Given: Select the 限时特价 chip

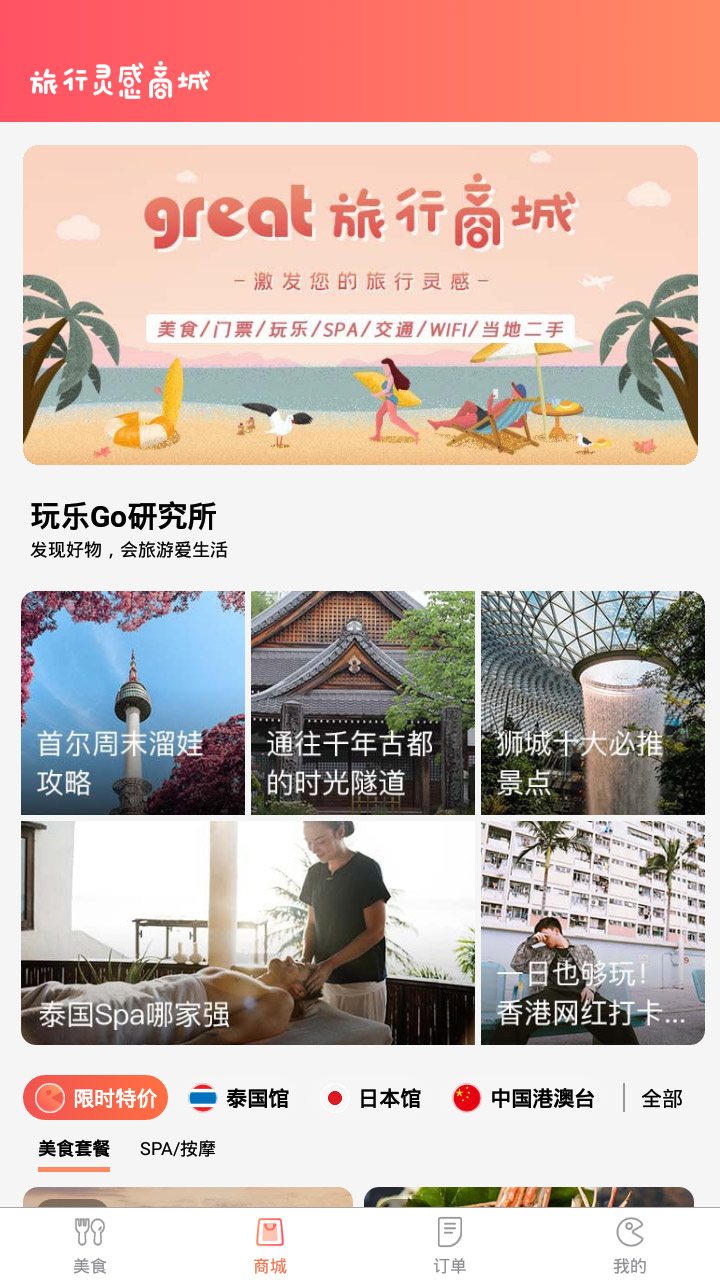Looking at the screenshot, I should pos(96,1098).
